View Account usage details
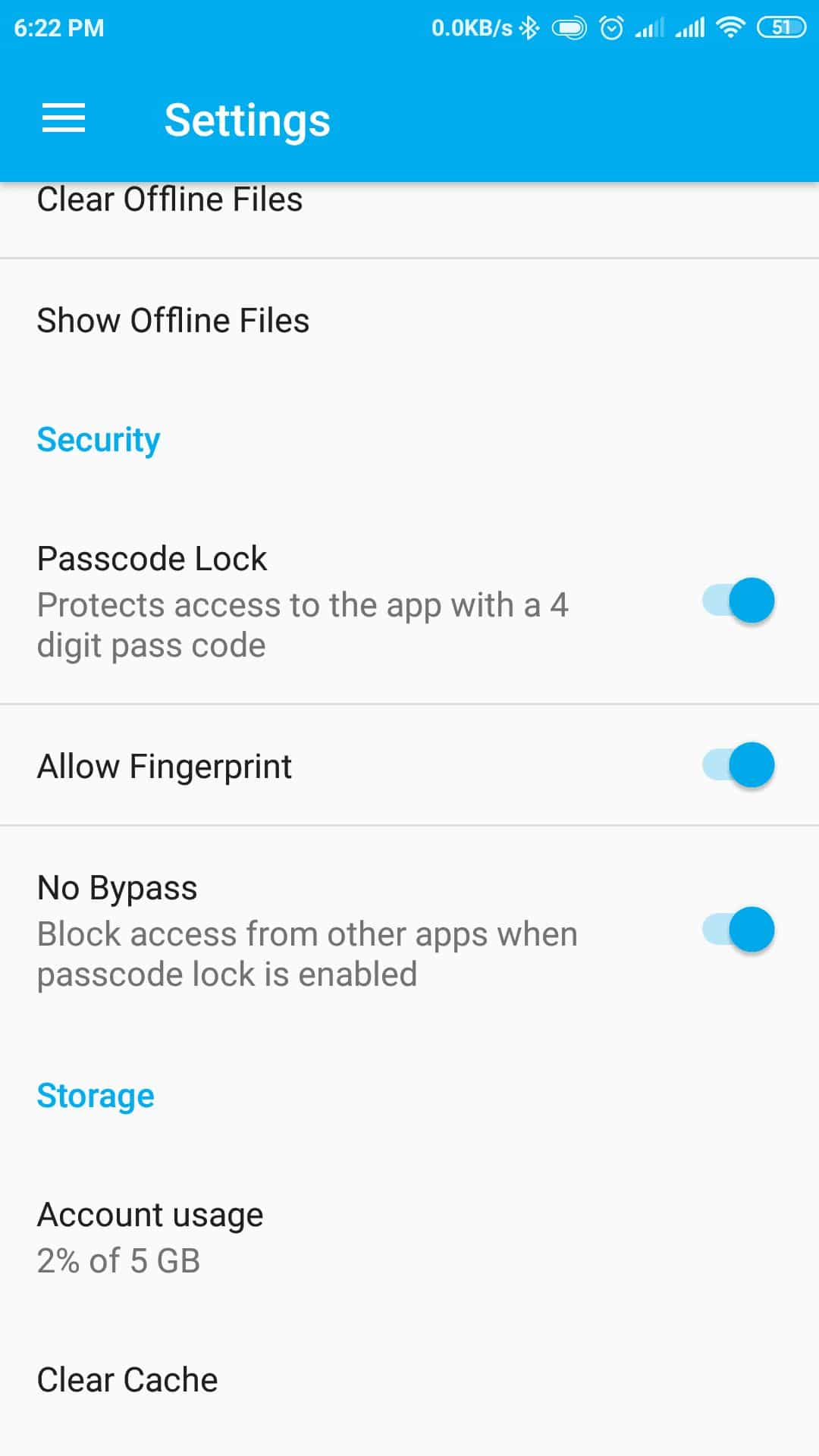The height and width of the screenshot is (1456, 819). (x=150, y=1236)
